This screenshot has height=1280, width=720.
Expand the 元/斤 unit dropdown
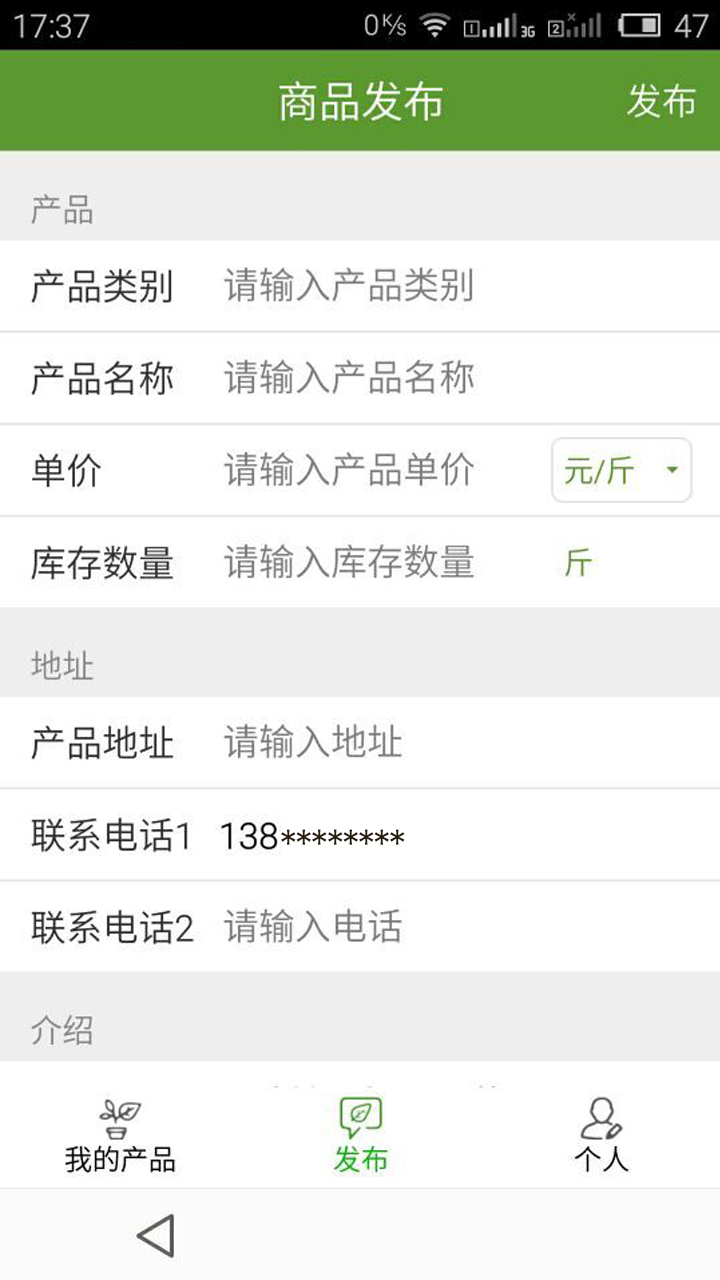[x=621, y=470]
